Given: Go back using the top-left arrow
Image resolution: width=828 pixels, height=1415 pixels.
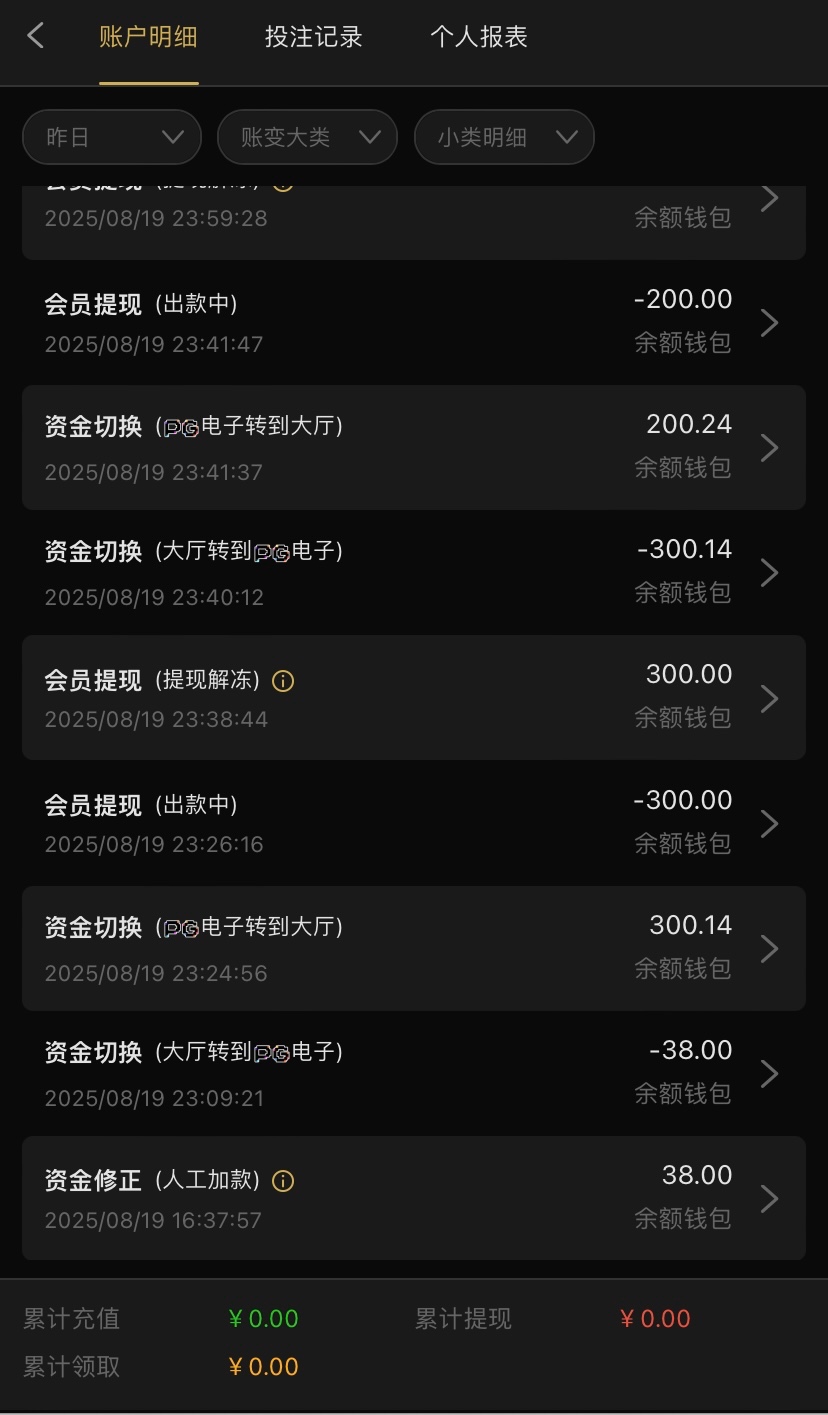Looking at the screenshot, I should point(36,37).
